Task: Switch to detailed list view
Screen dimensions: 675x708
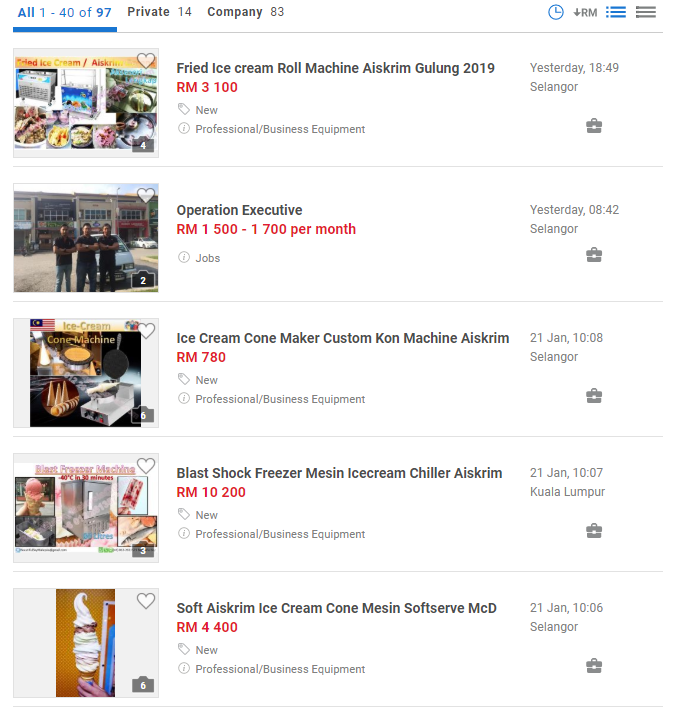Action: click(616, 12)
